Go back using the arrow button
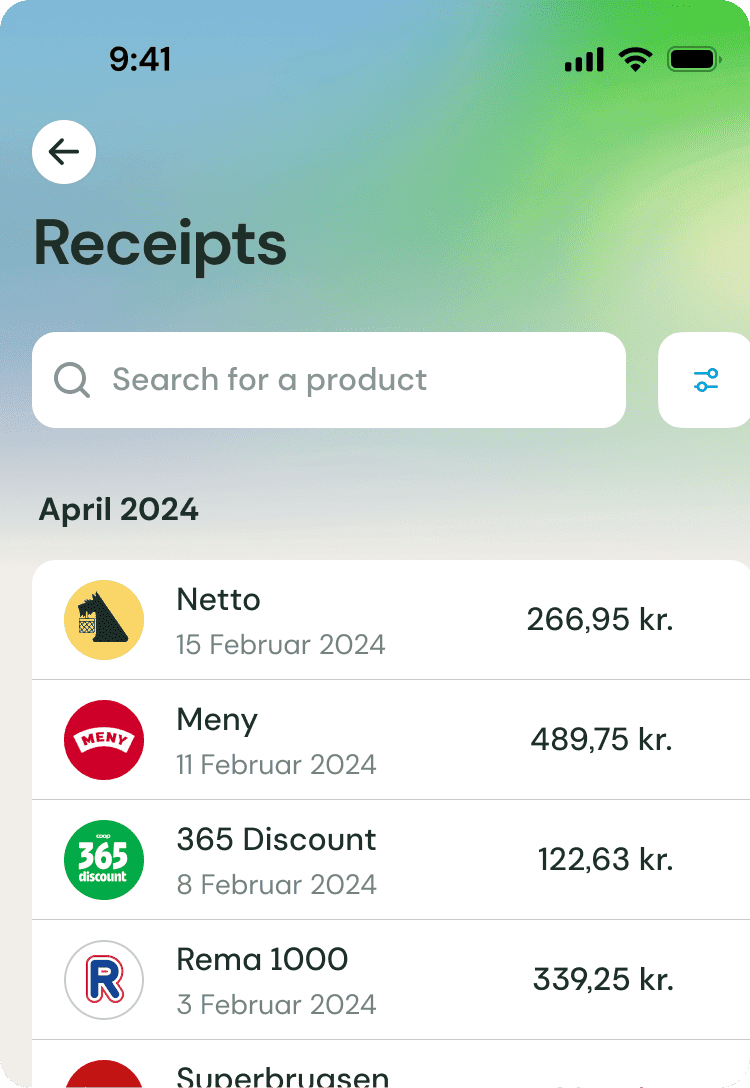Screen dimensions: 750x1088 pos(64,152)
